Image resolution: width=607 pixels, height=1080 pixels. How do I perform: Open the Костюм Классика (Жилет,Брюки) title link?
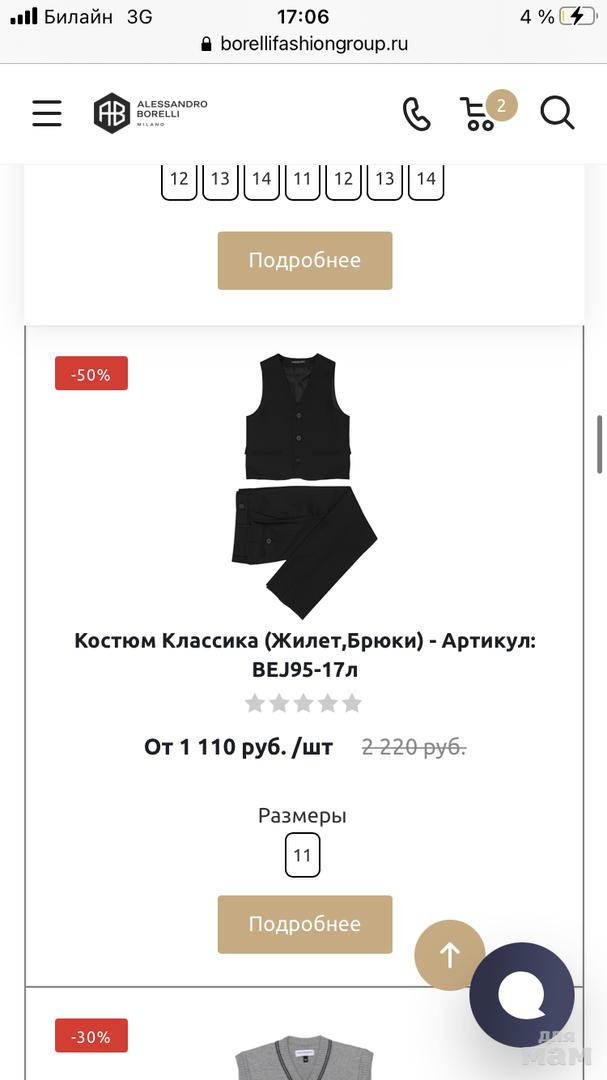[x=304, y=654]
